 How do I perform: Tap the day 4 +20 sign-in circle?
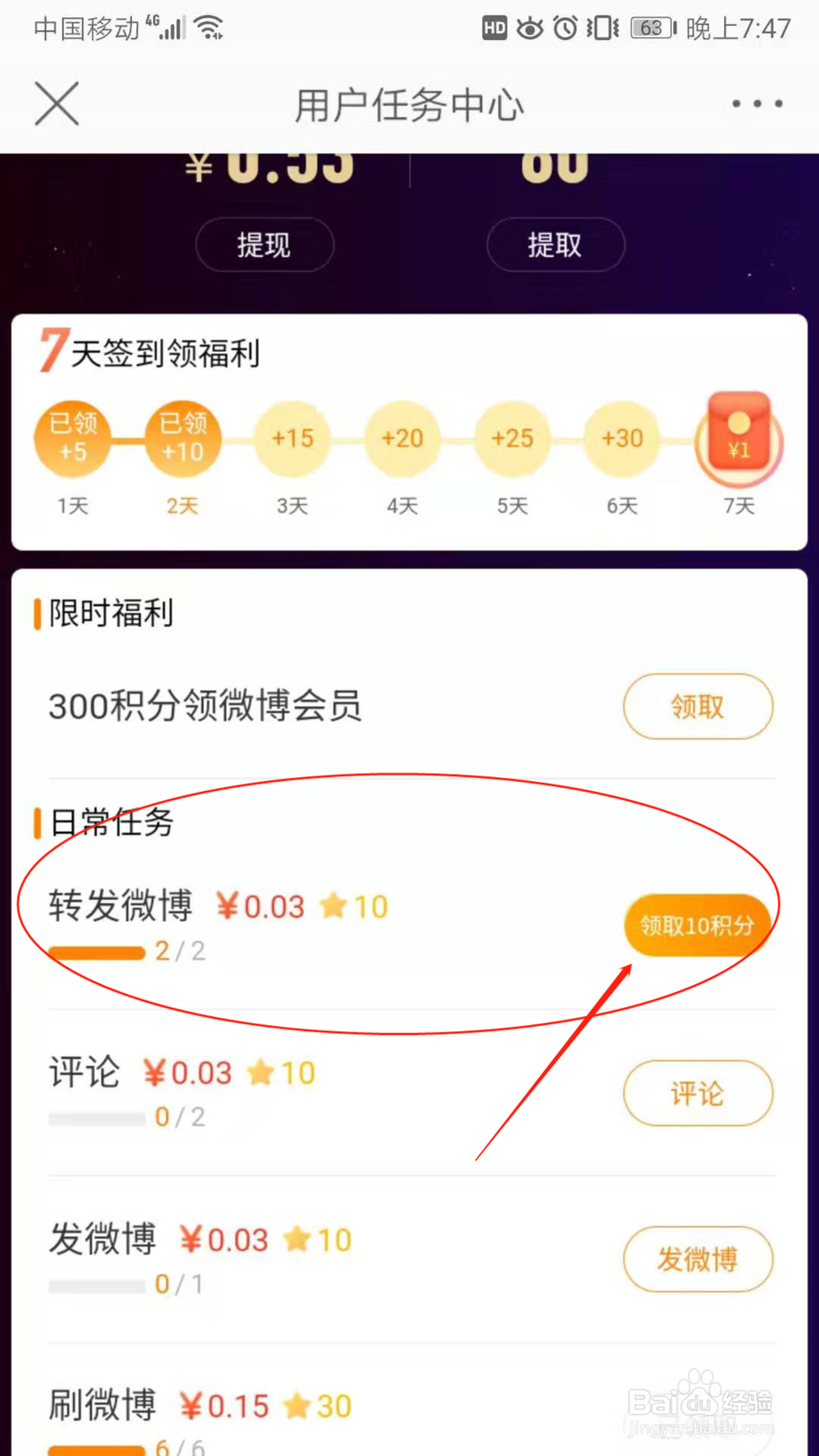coord(402,438)
